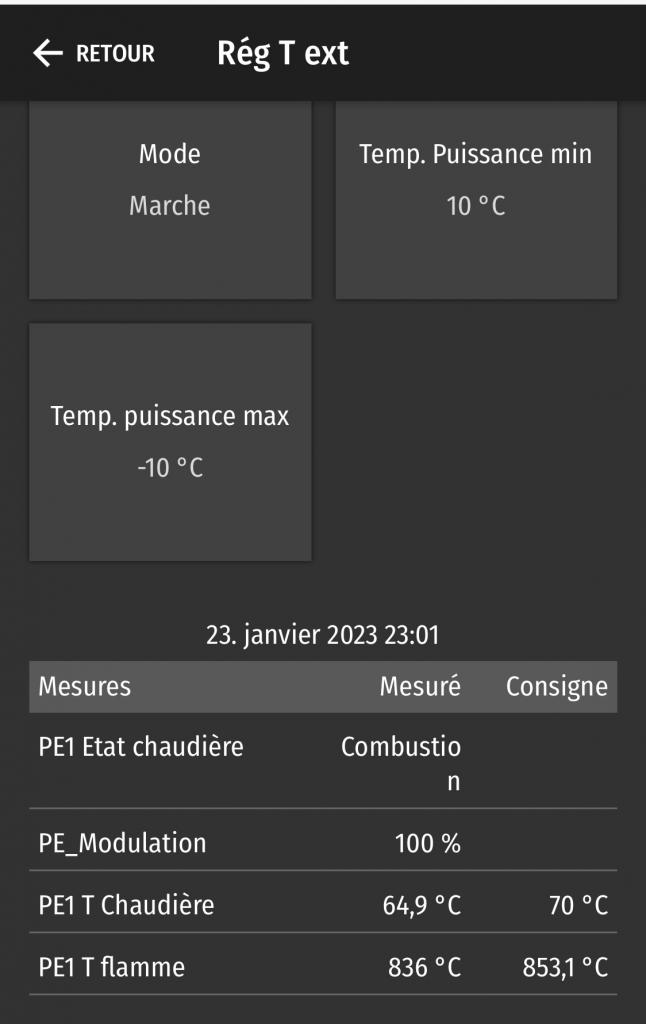
Task: Edit Temp. Puissance min tile
Action: [476, 198]
